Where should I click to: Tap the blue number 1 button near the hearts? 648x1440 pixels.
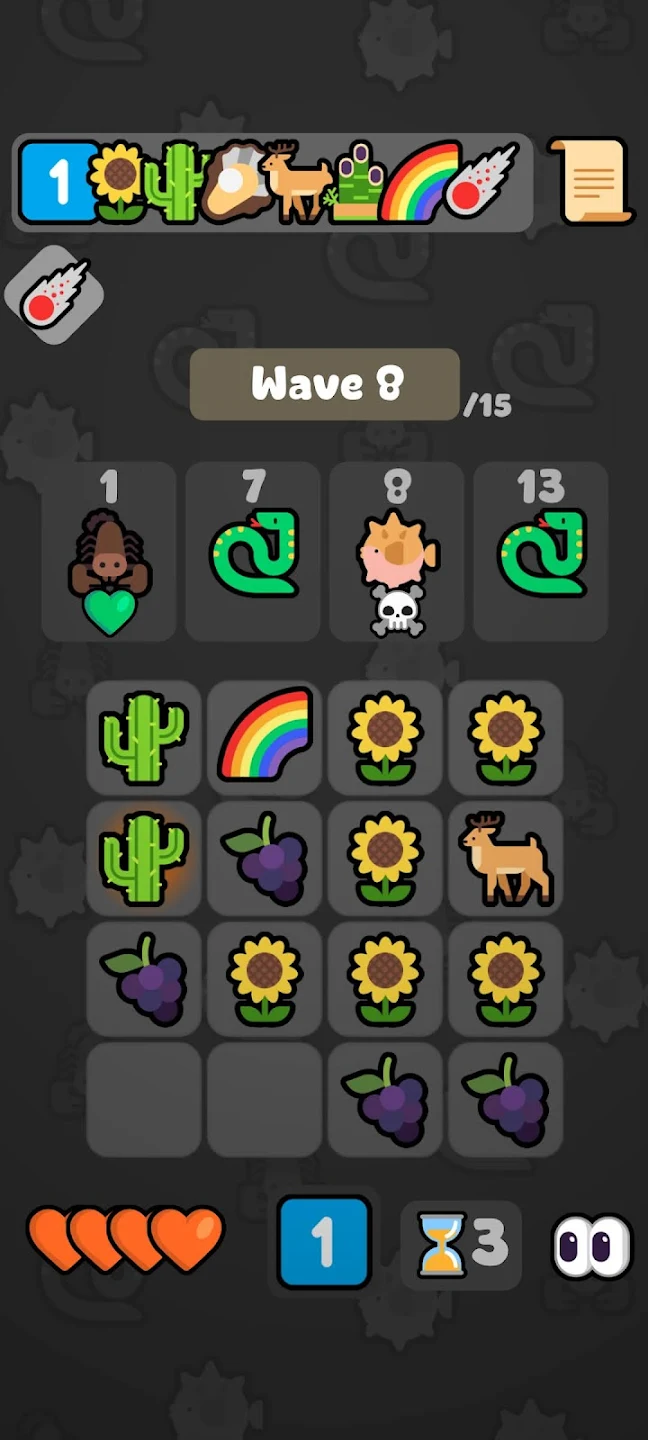[323, 1242]
